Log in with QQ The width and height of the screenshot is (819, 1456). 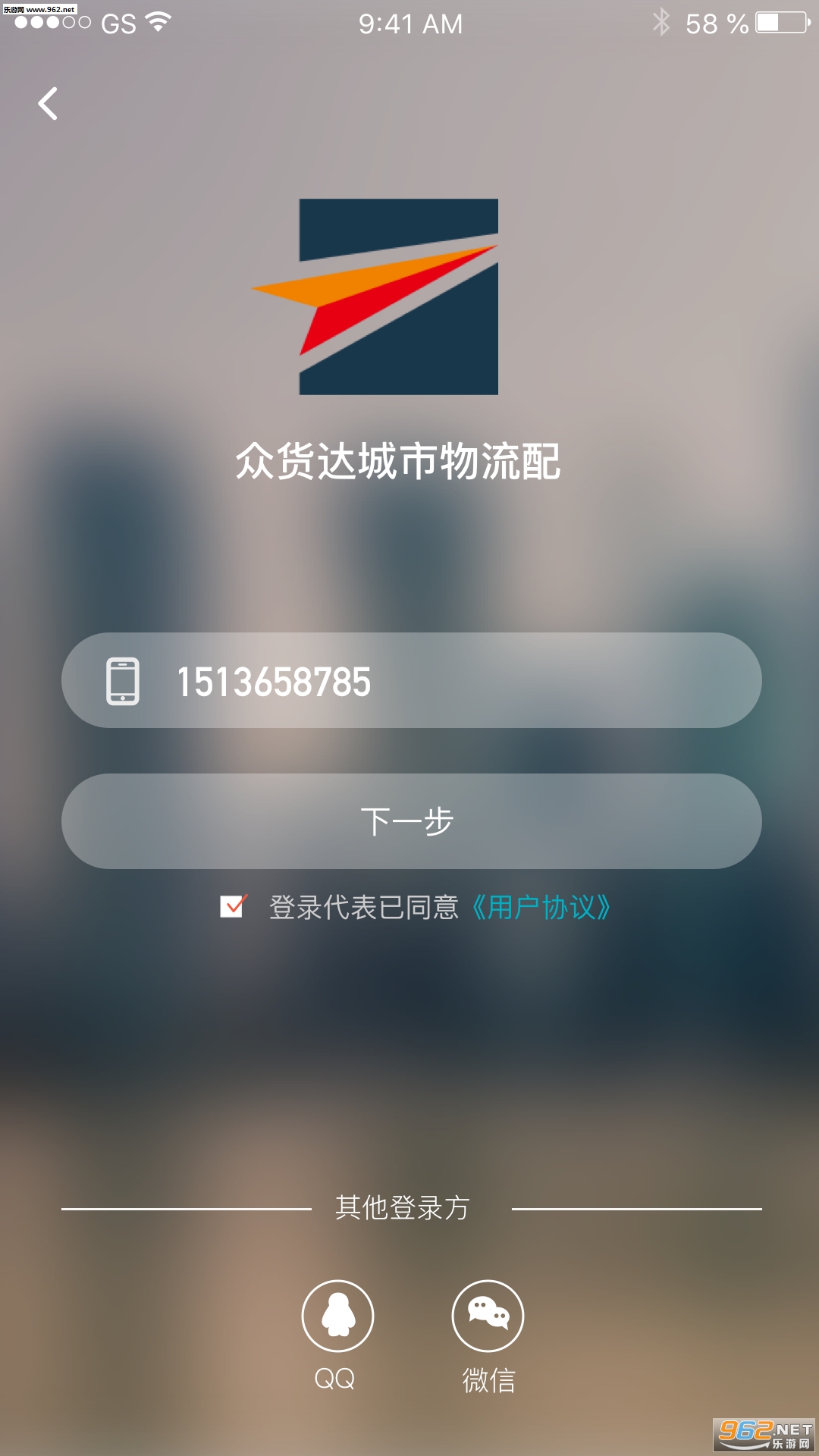(x=337, y=1316)
